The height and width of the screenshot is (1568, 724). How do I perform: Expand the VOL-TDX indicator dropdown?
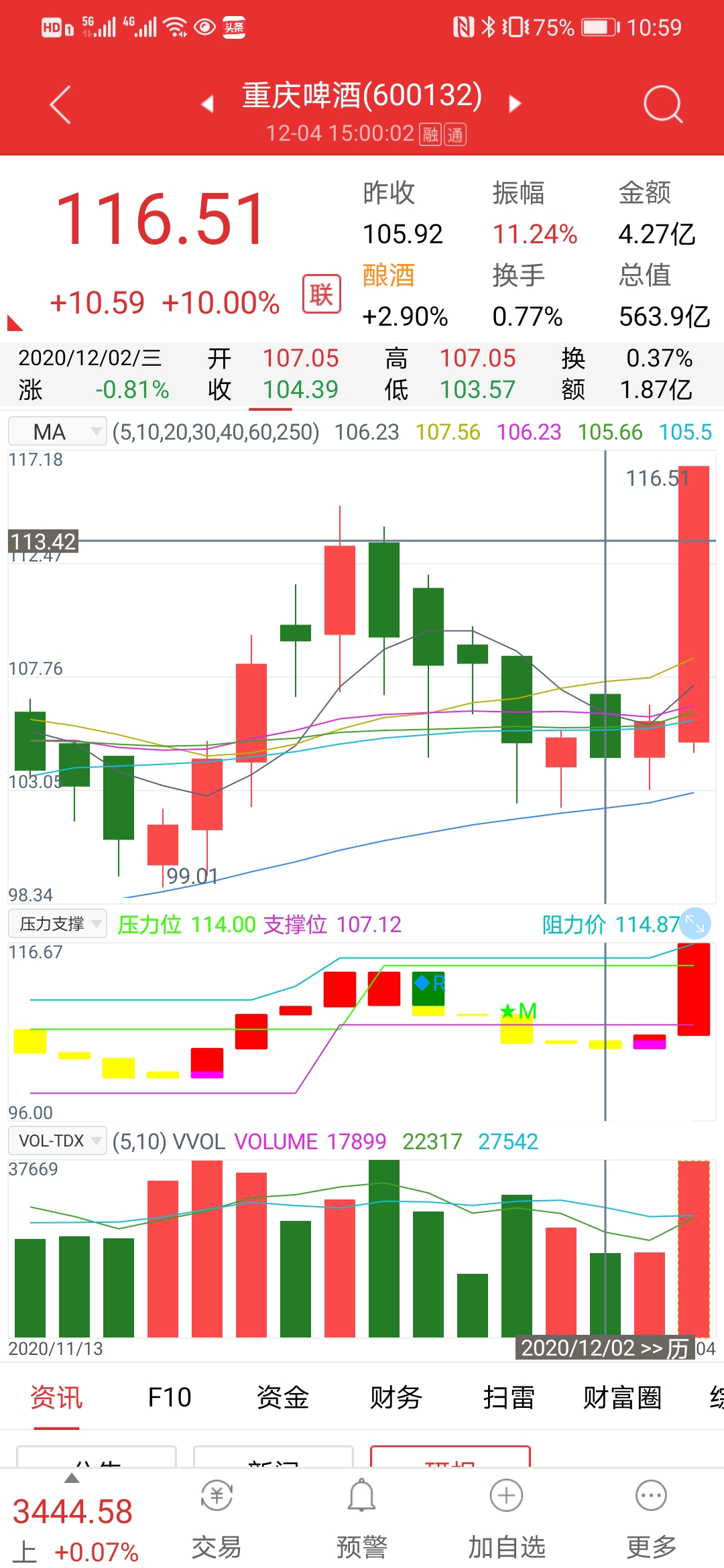tap(58, 1140)
